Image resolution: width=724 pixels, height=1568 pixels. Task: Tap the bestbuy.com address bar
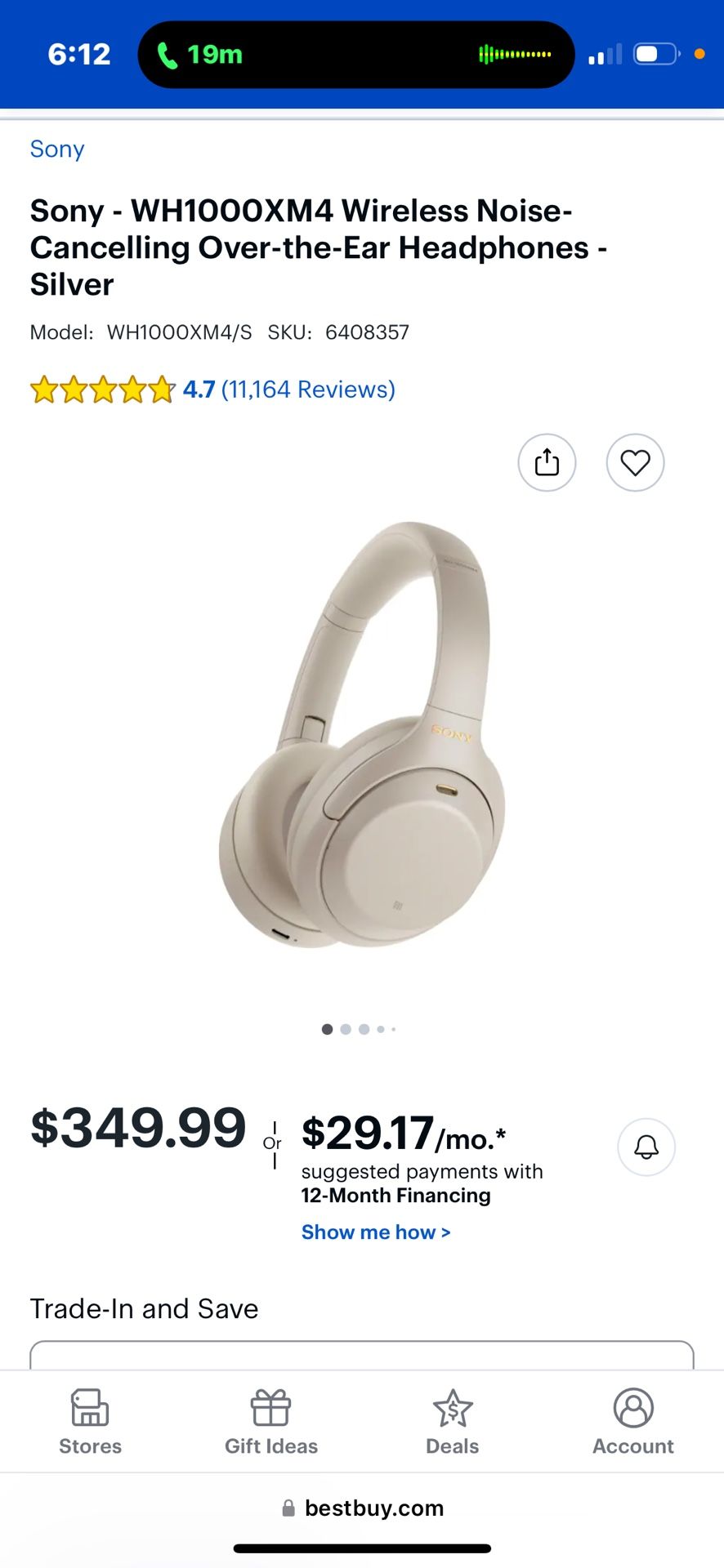coord(362,1508)
